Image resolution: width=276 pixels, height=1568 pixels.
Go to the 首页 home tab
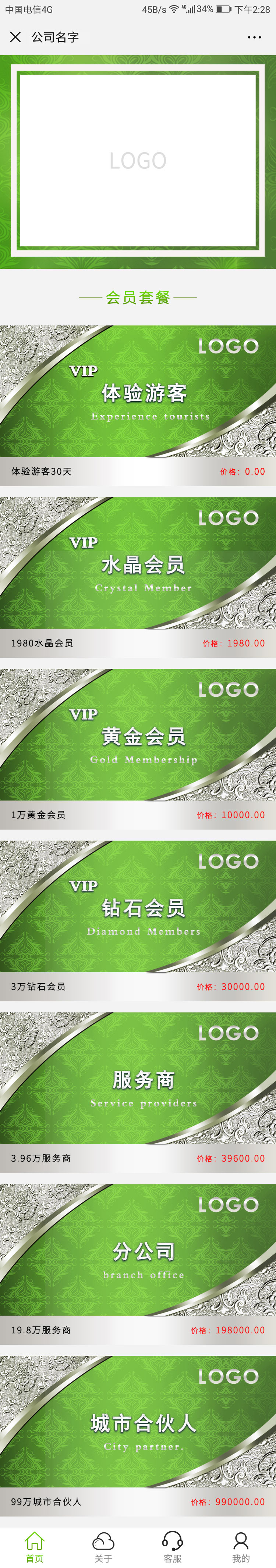click(x=35, y=1547)
